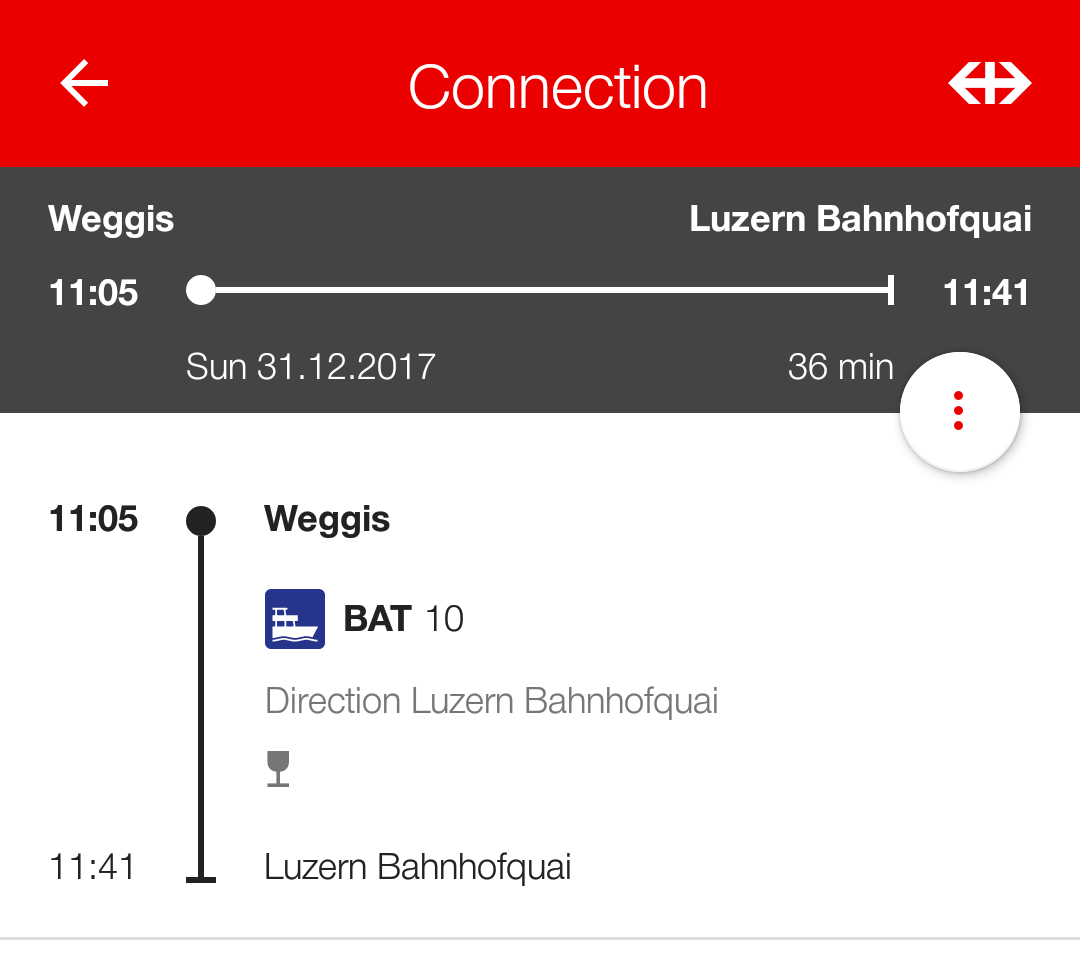Tap the SBB logo icon
The height and width of the screenshot is (956, 1080).
click(989, 84)
